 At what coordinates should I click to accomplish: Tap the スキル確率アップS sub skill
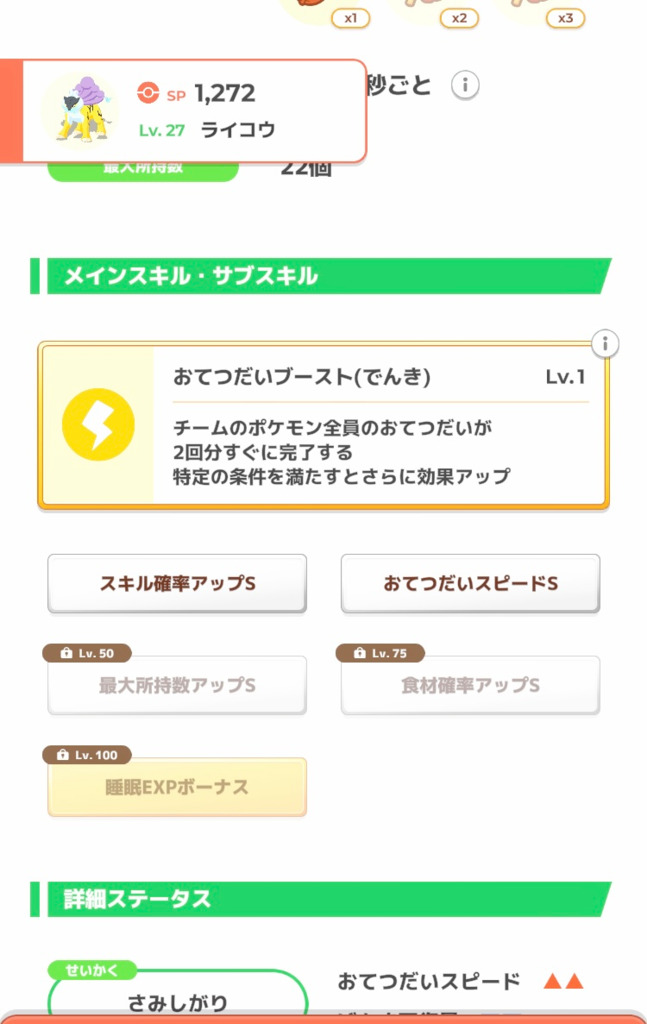tap(177, 583)
